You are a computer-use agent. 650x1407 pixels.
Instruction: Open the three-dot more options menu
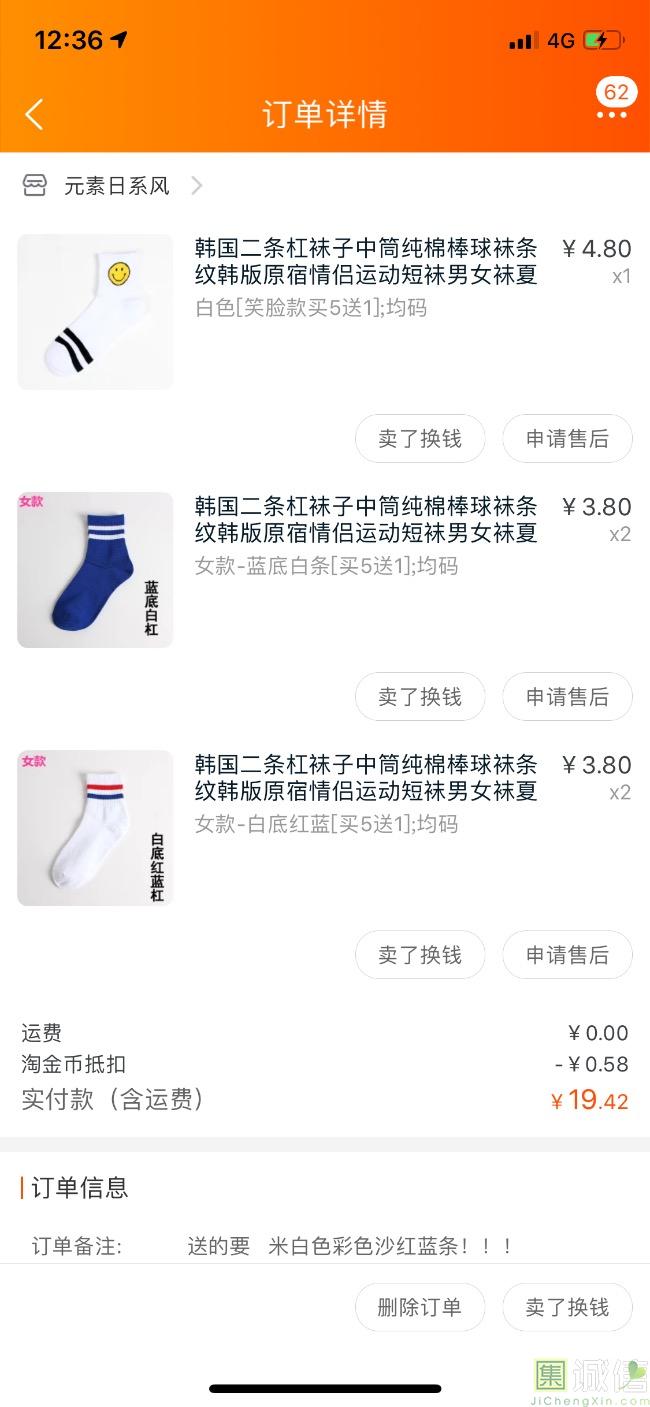click(611, 114)
